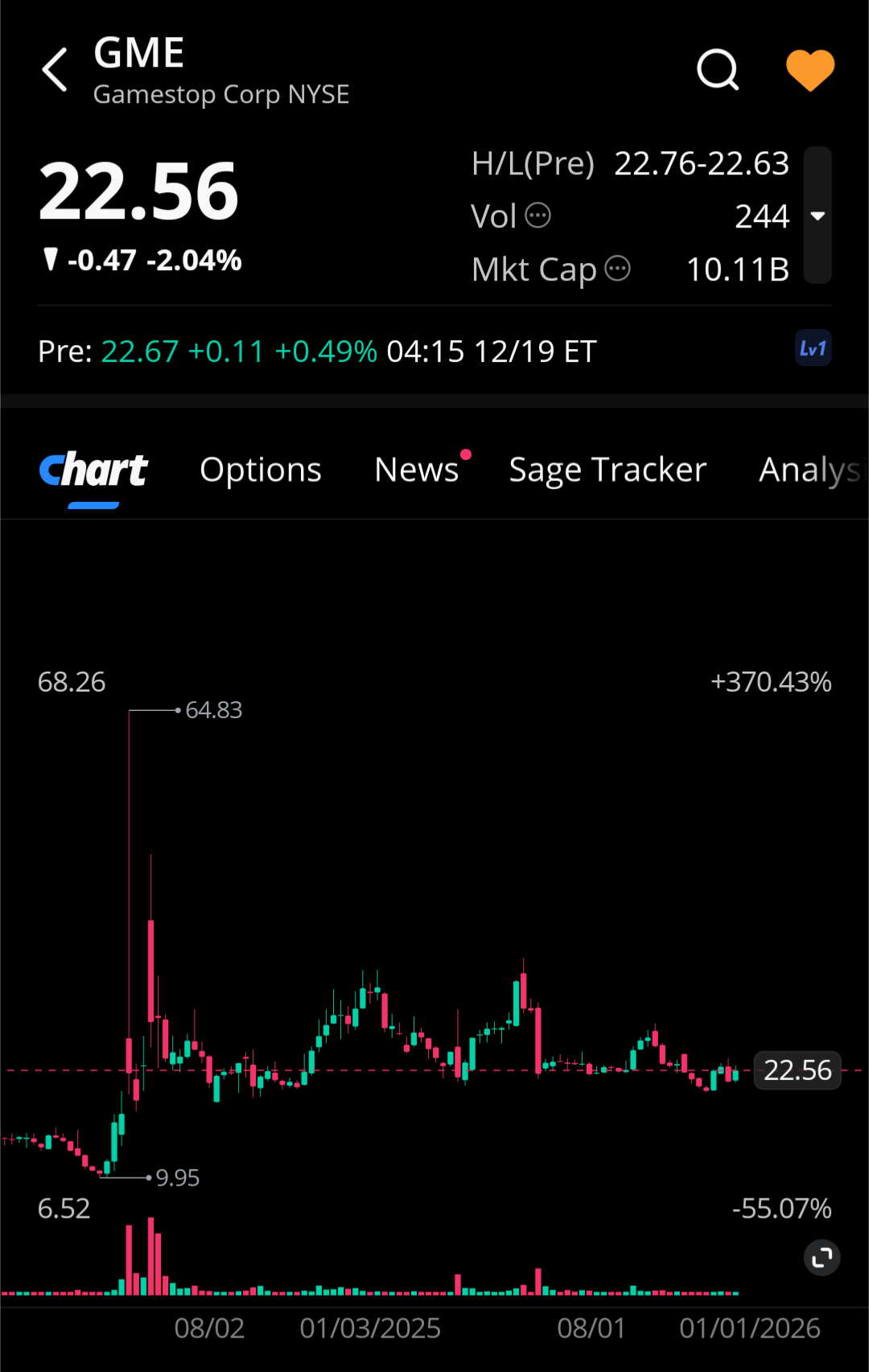
Task: Remove GME from favorites with the heart
Action: [x=809, y=70]
